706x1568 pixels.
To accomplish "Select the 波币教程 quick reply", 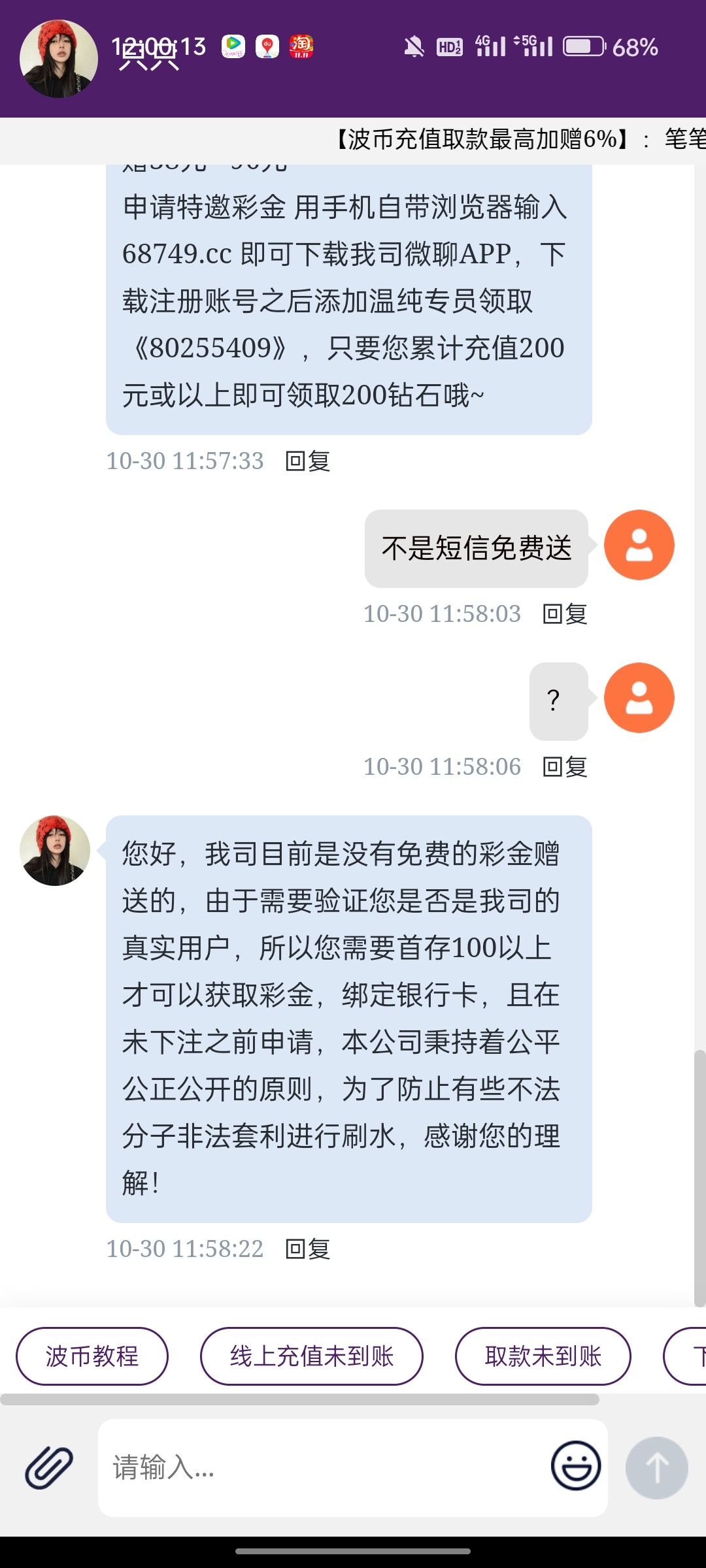I will coord(92,1356).
